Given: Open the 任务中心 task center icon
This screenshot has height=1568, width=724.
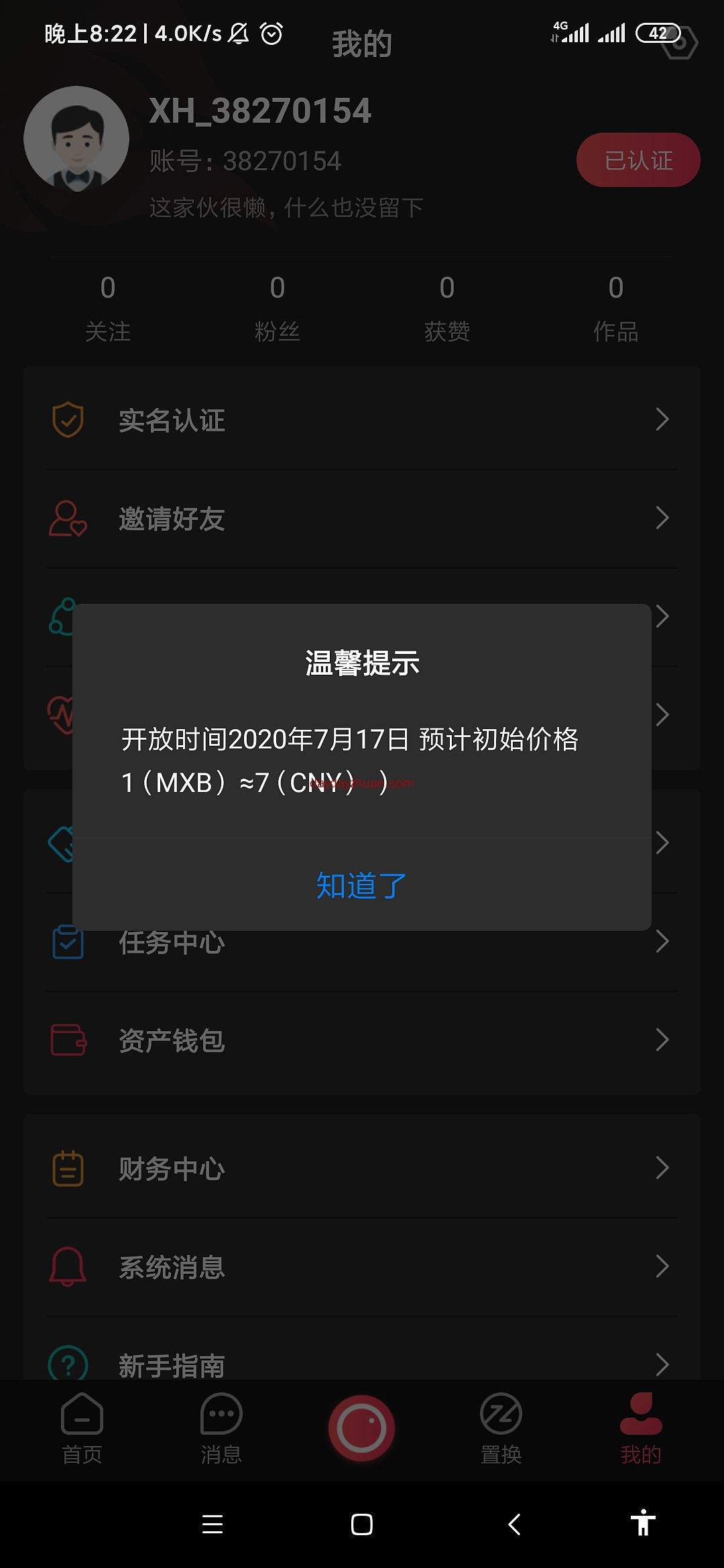Looking at the screenshot, I should pos(66,941).
